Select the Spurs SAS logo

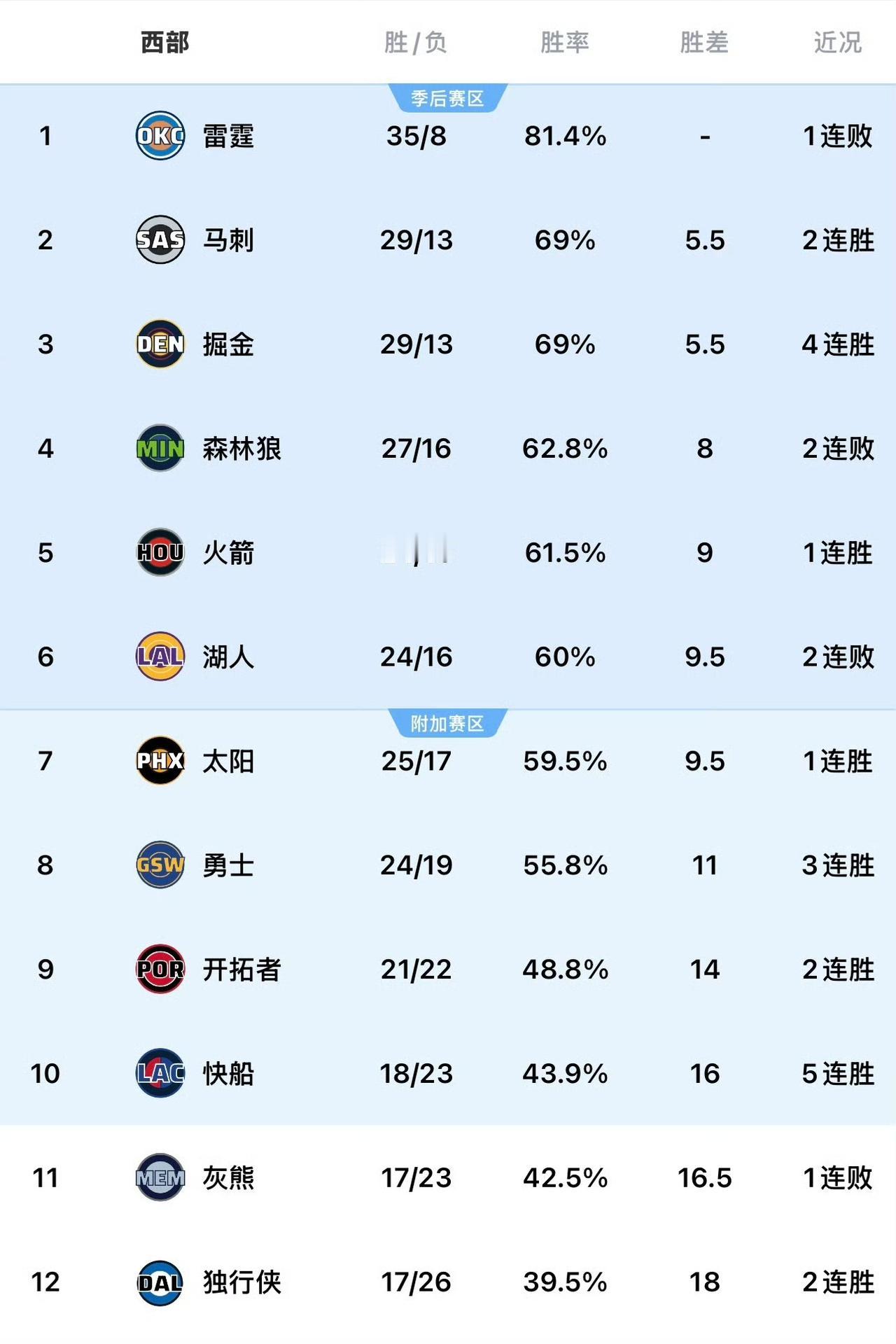(x=160, y=241)
